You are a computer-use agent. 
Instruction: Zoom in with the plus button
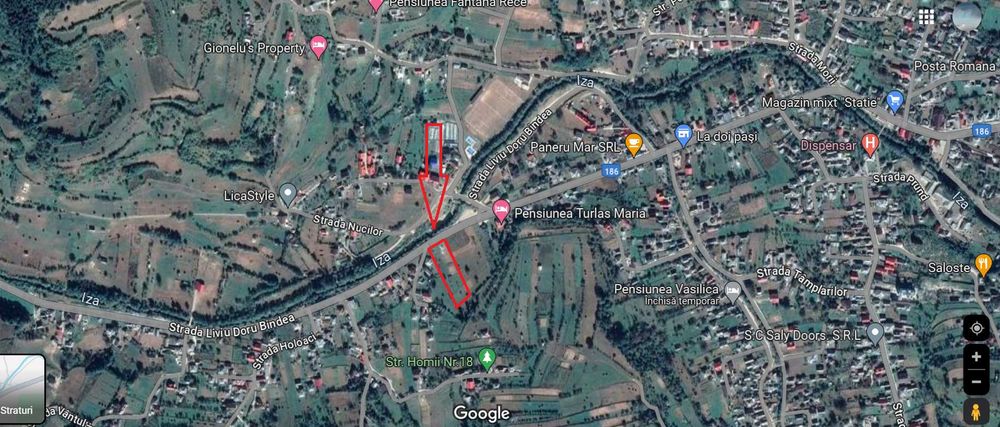976,357
